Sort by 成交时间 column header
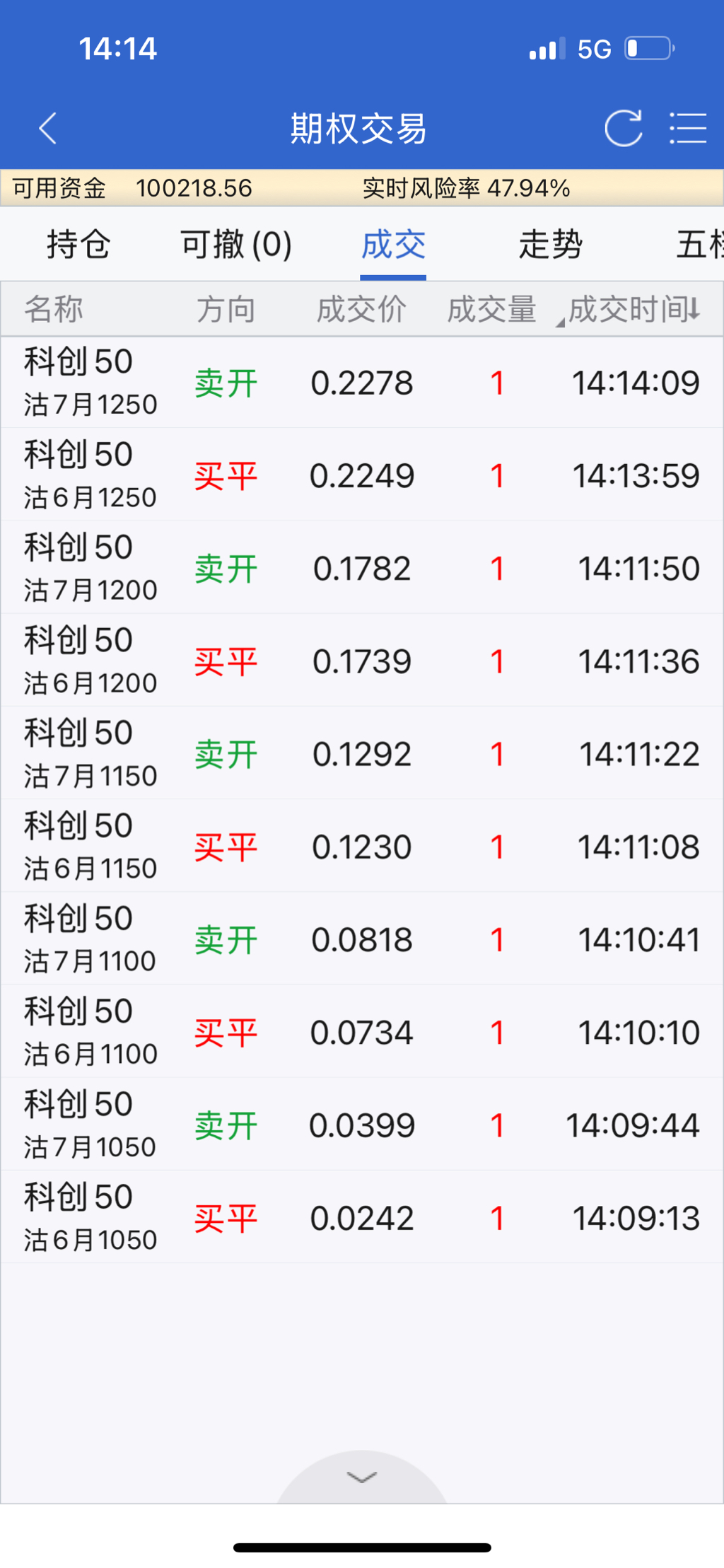724x1568 pixels. click(x=633, y=310)
